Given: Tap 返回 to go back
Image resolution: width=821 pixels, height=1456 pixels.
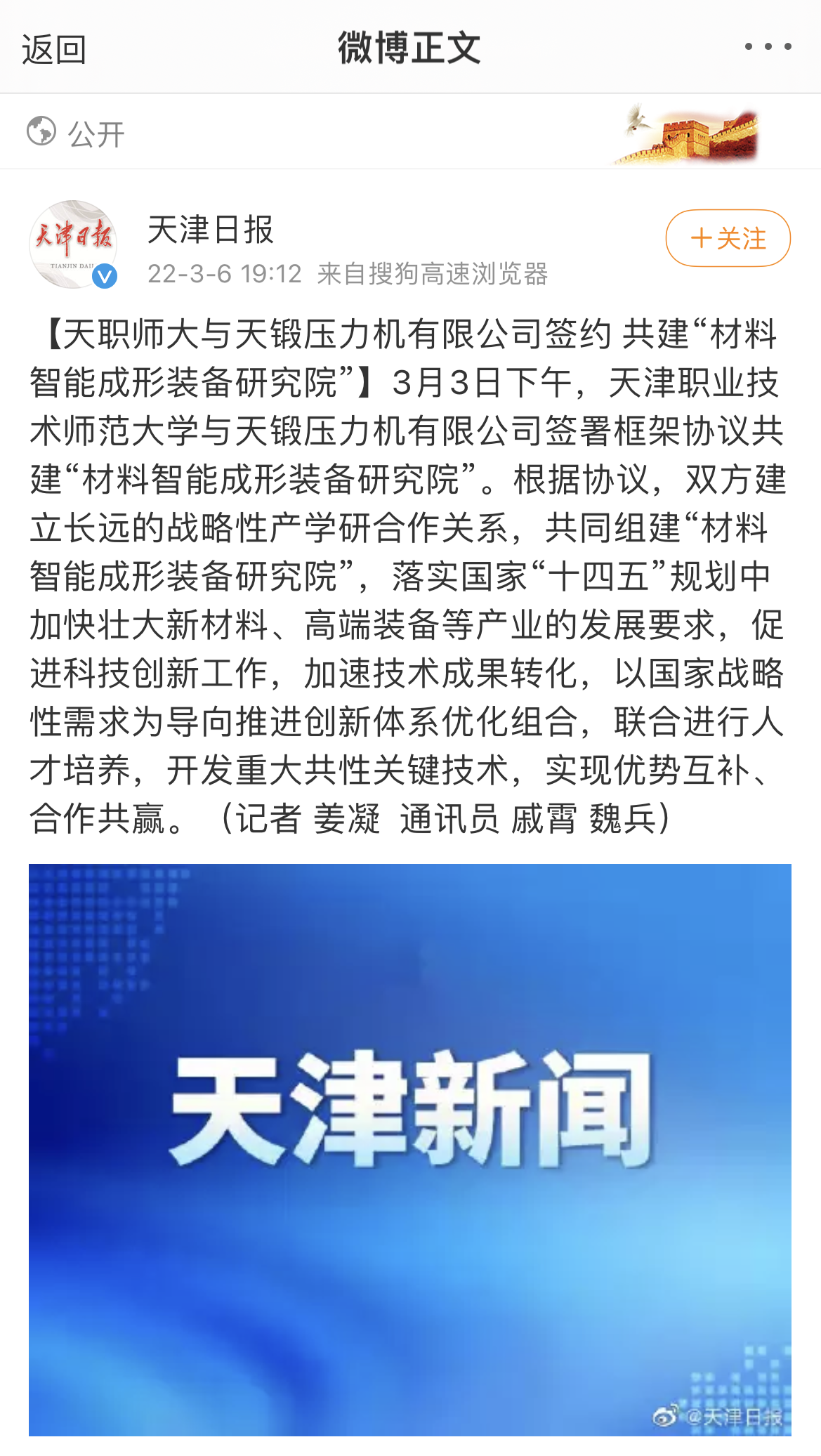Looking at the screenshot, I should 53,49.
